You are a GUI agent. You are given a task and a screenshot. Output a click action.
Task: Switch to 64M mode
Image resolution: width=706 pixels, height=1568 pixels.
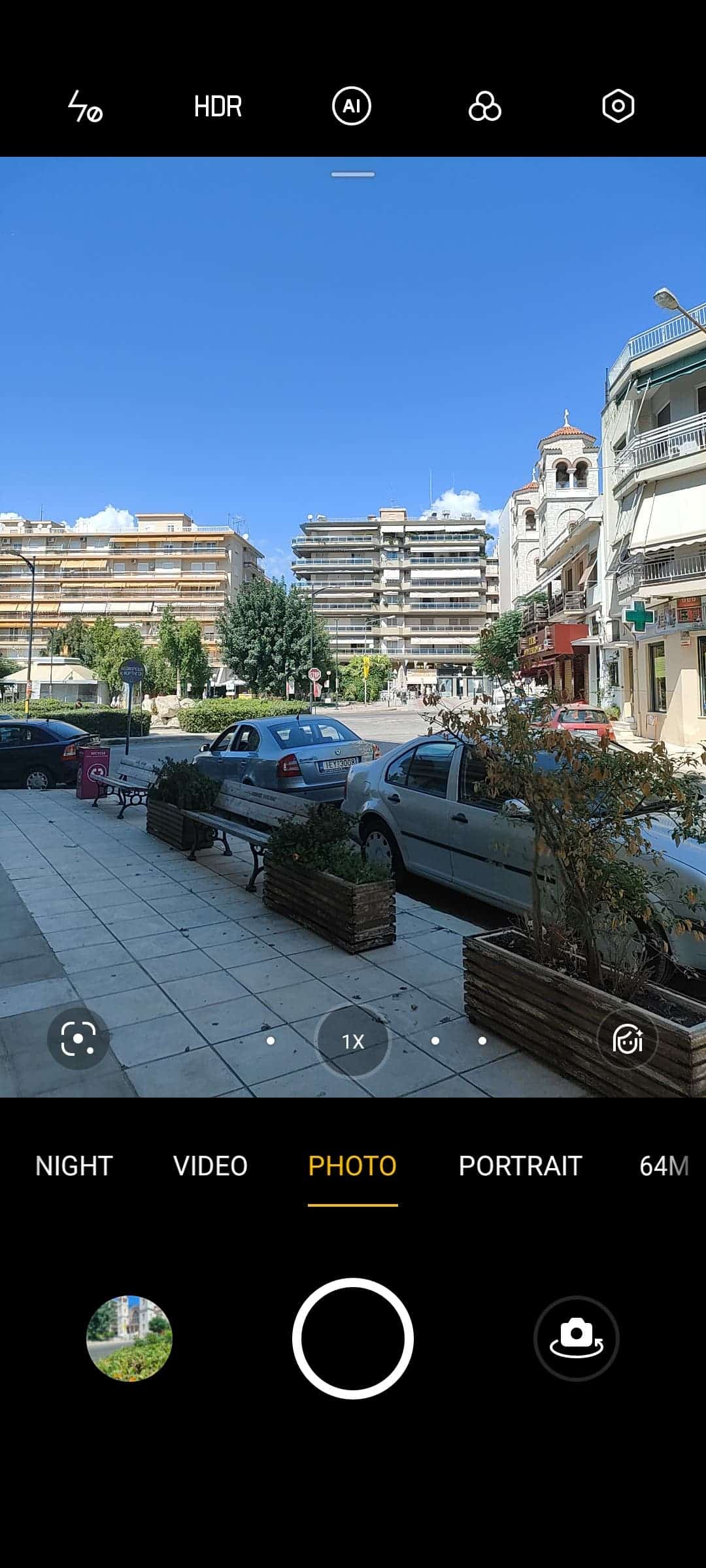(664, 1166)
